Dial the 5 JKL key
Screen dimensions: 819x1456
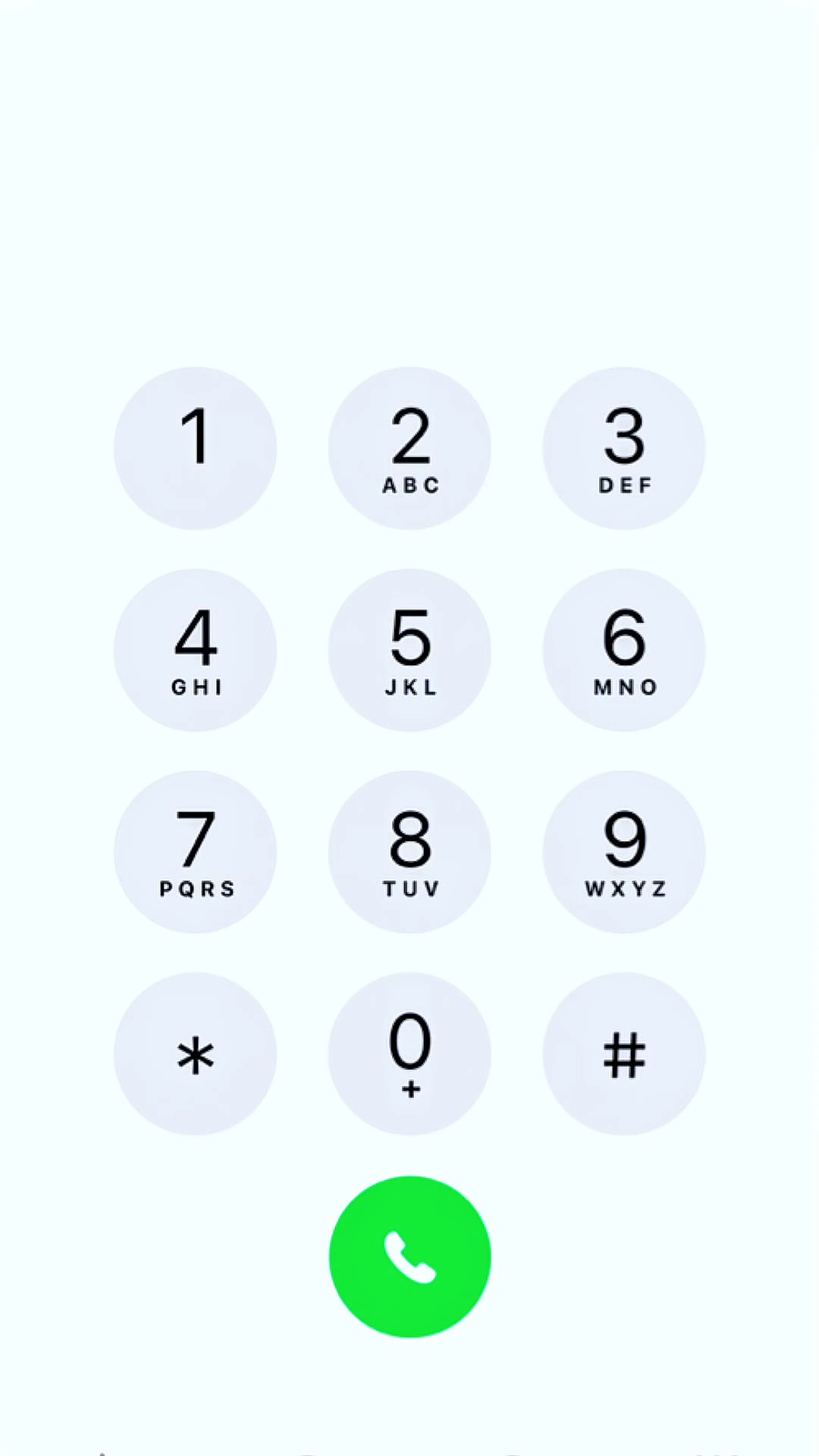[x=409, y=650]
